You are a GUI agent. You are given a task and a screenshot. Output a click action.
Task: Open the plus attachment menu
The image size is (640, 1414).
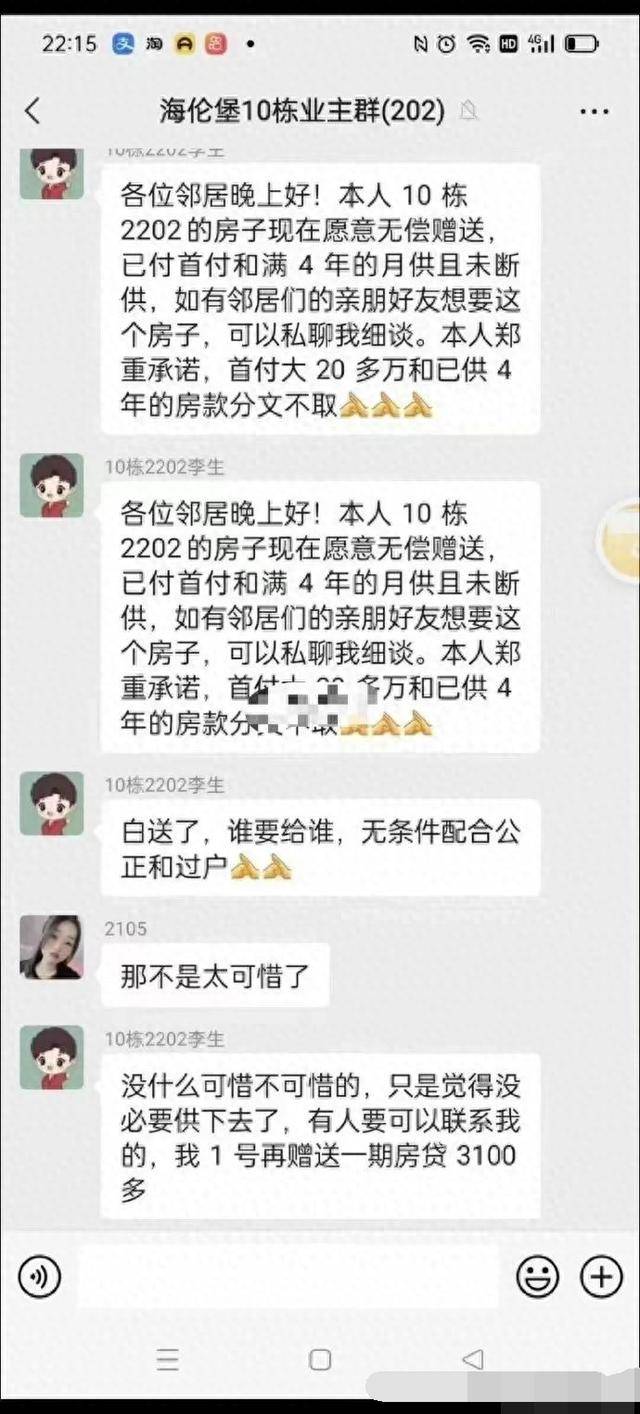pyautogui.click(x=601, y=1276)
